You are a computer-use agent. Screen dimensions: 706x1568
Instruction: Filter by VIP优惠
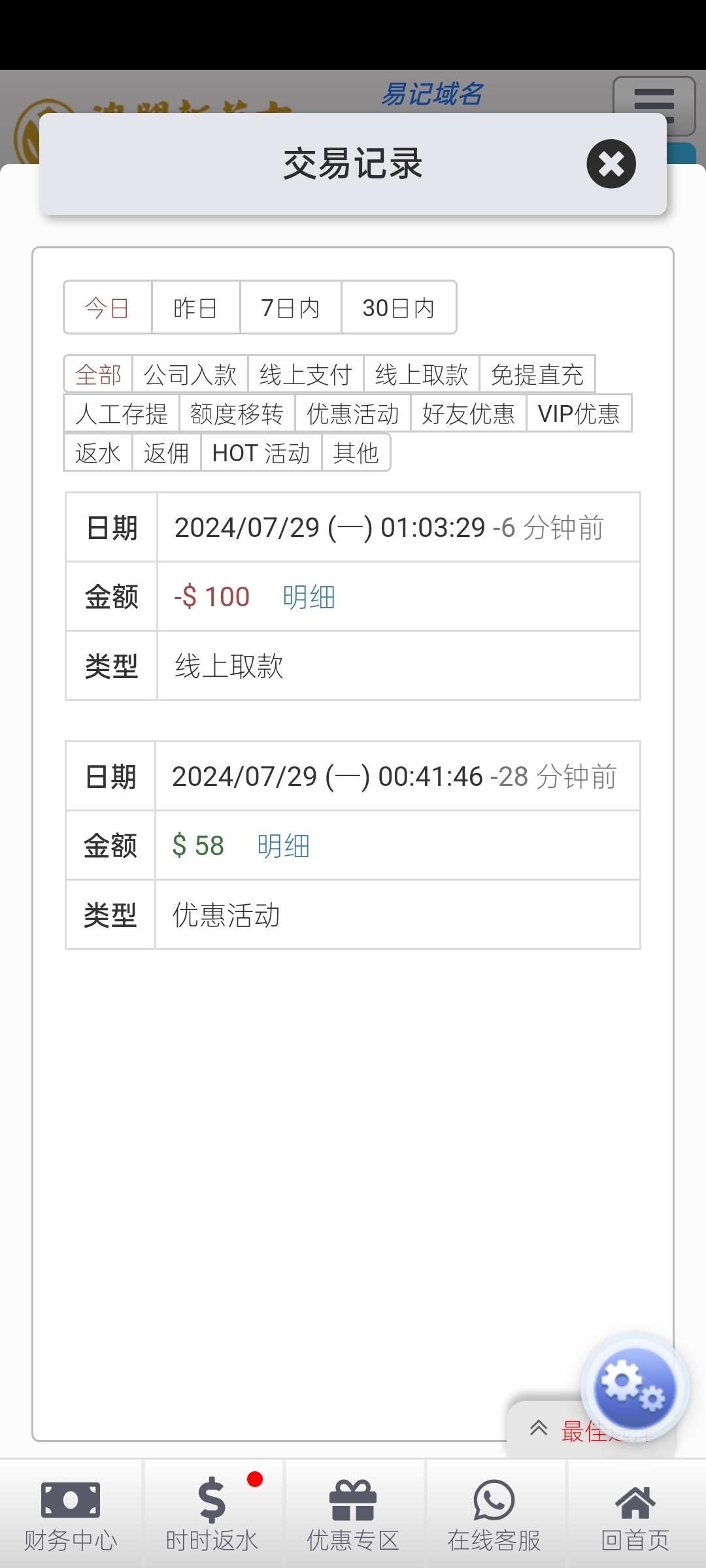coord(579,414)
